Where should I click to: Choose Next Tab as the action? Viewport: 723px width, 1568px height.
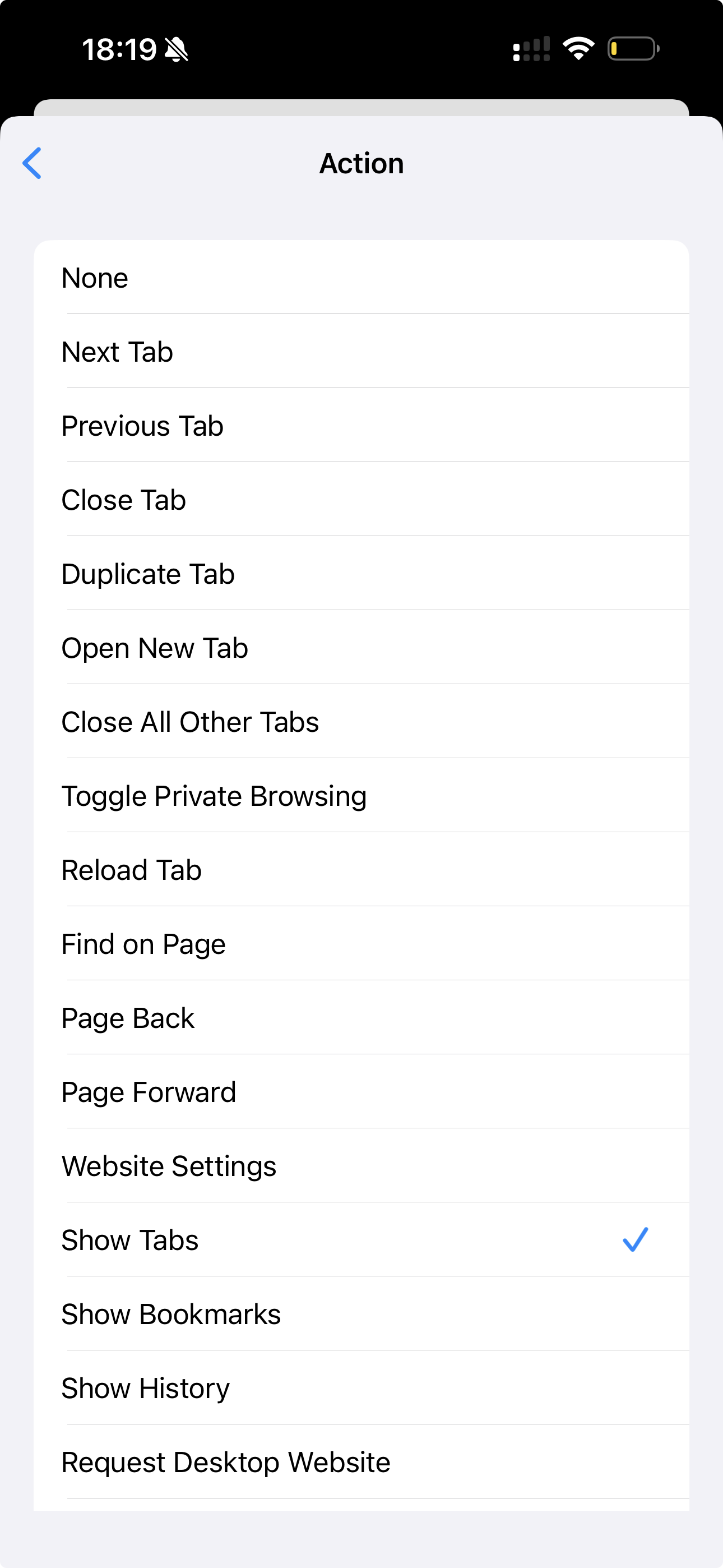click(361, 352)
